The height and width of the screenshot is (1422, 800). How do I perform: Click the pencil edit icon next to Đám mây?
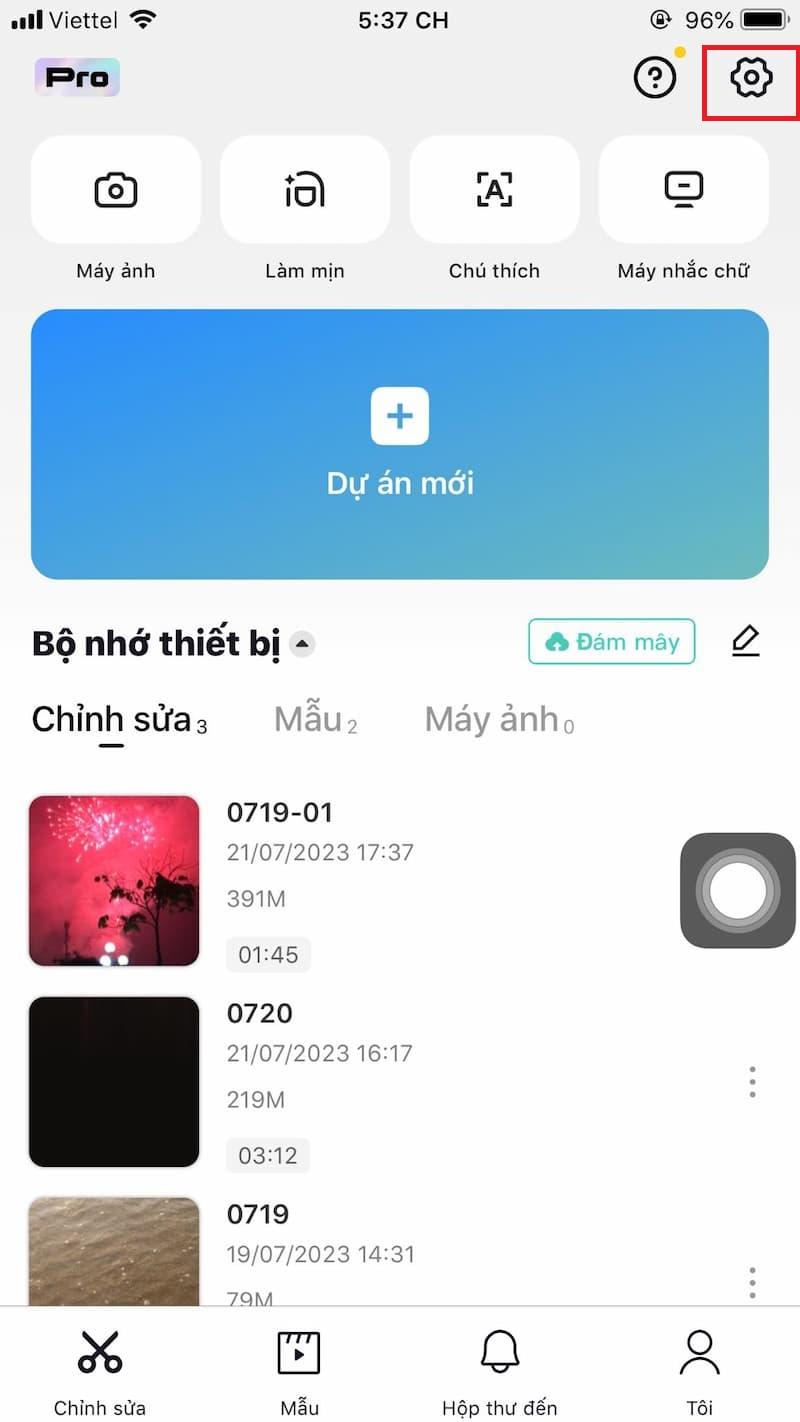point(744,641)
